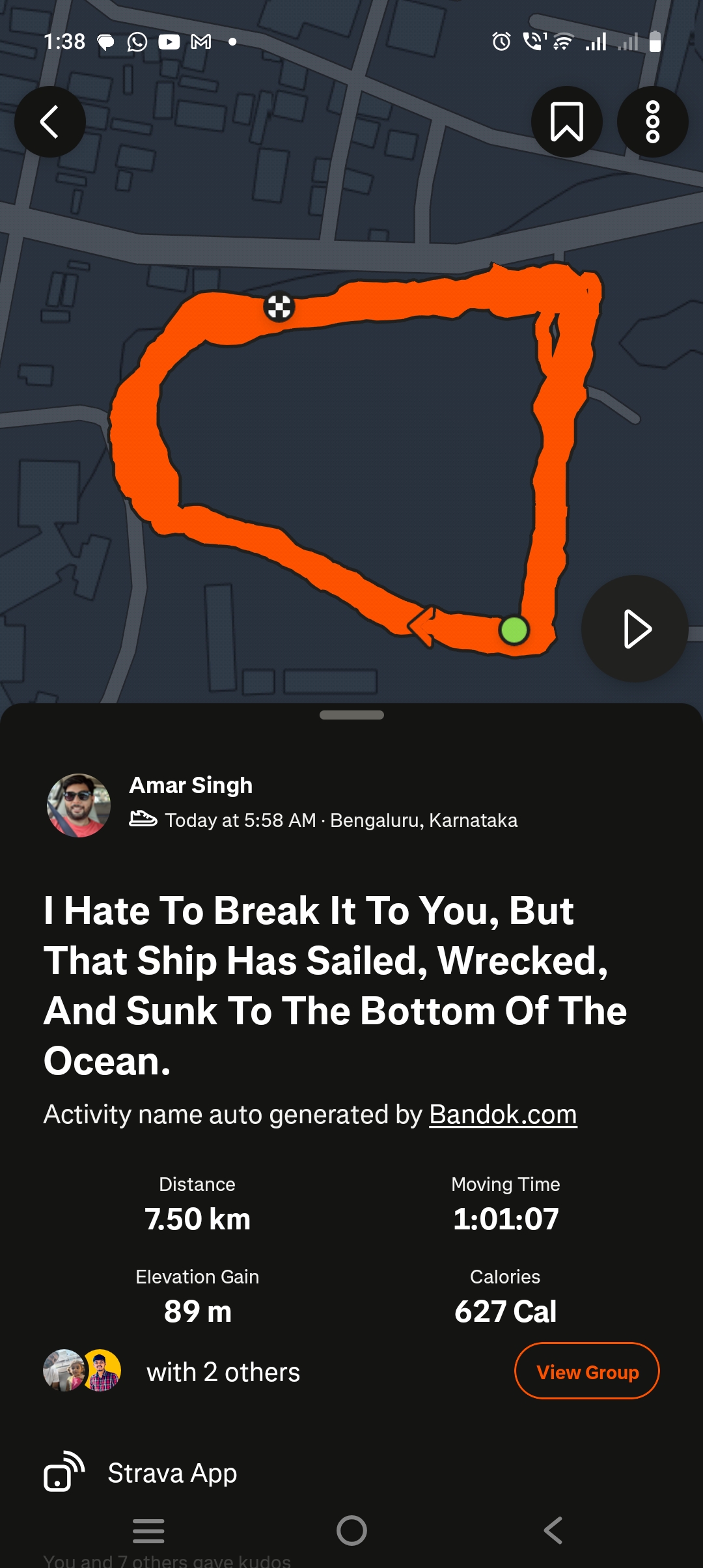Open Amar Singh's profile picture
This screenshot has height=1568, width=703.
(x=79, y=805)
